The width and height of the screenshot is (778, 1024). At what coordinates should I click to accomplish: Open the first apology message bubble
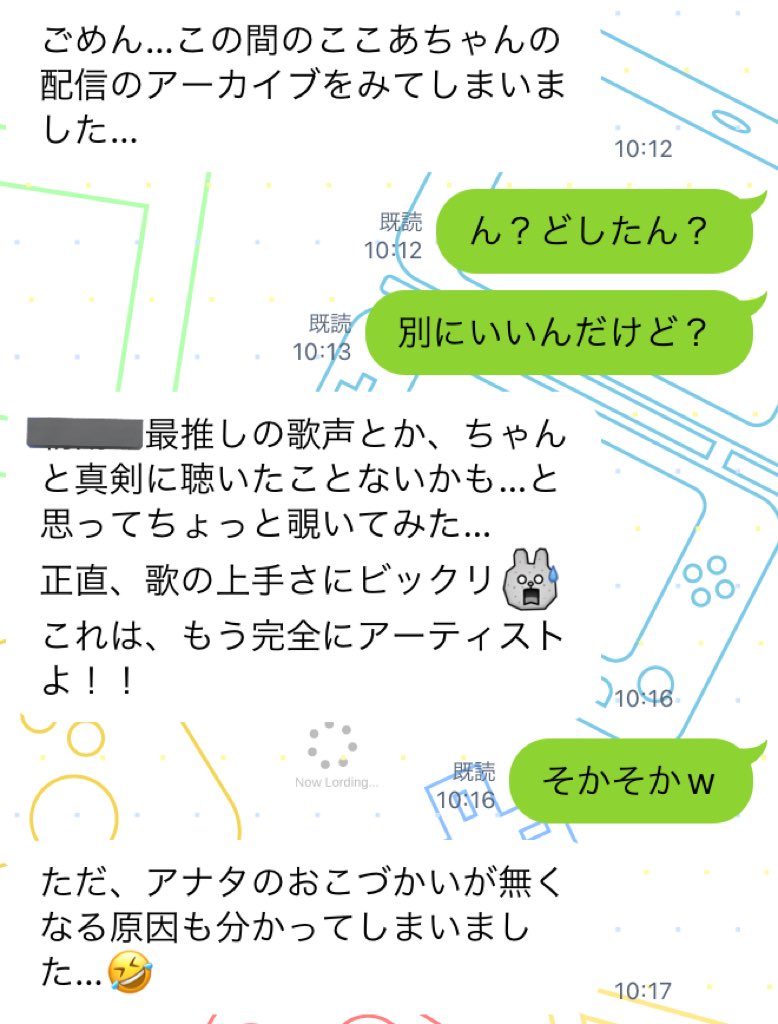[x=300, y=80]
